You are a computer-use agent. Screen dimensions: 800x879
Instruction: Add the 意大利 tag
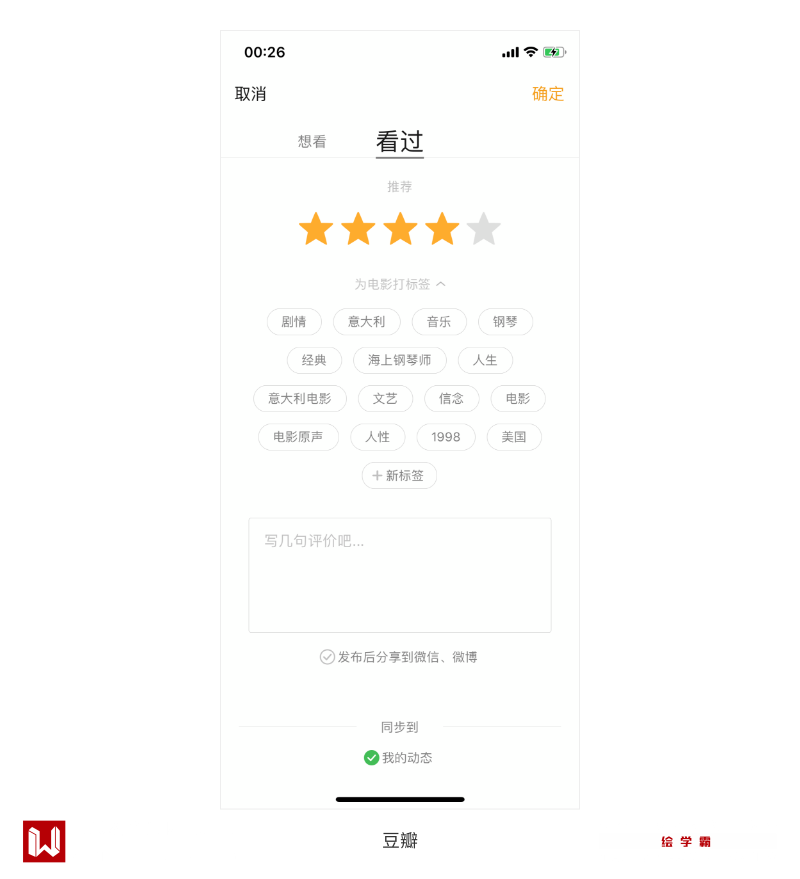click(366, 322)
